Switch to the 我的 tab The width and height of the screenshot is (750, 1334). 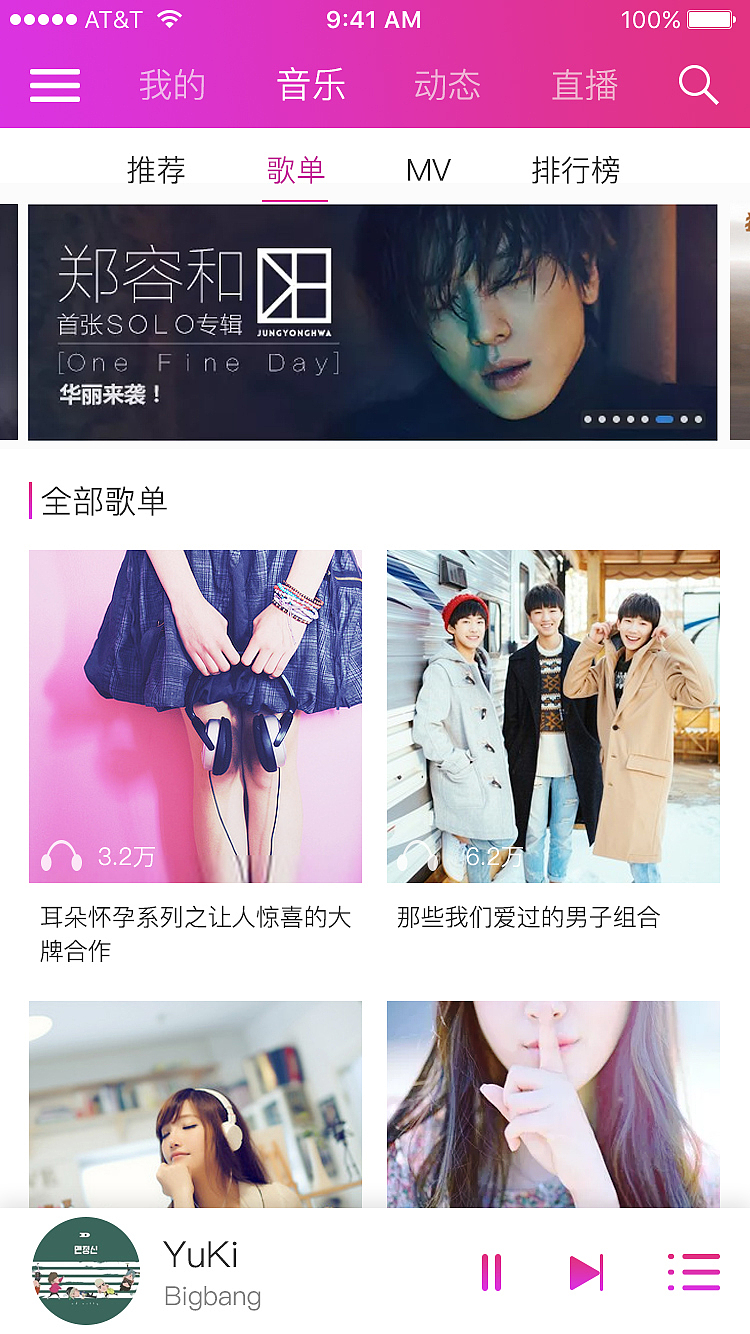172,86
